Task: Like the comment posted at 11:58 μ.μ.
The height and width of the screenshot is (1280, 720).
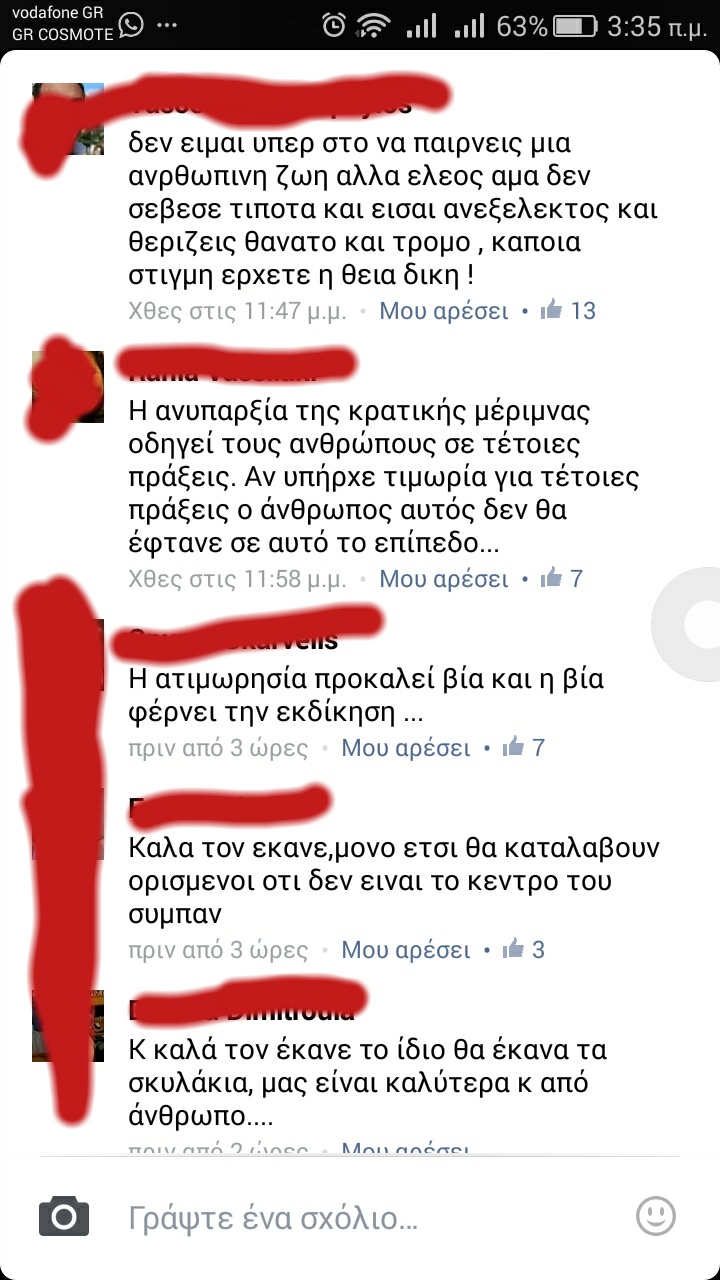Action: pos(443,579)
